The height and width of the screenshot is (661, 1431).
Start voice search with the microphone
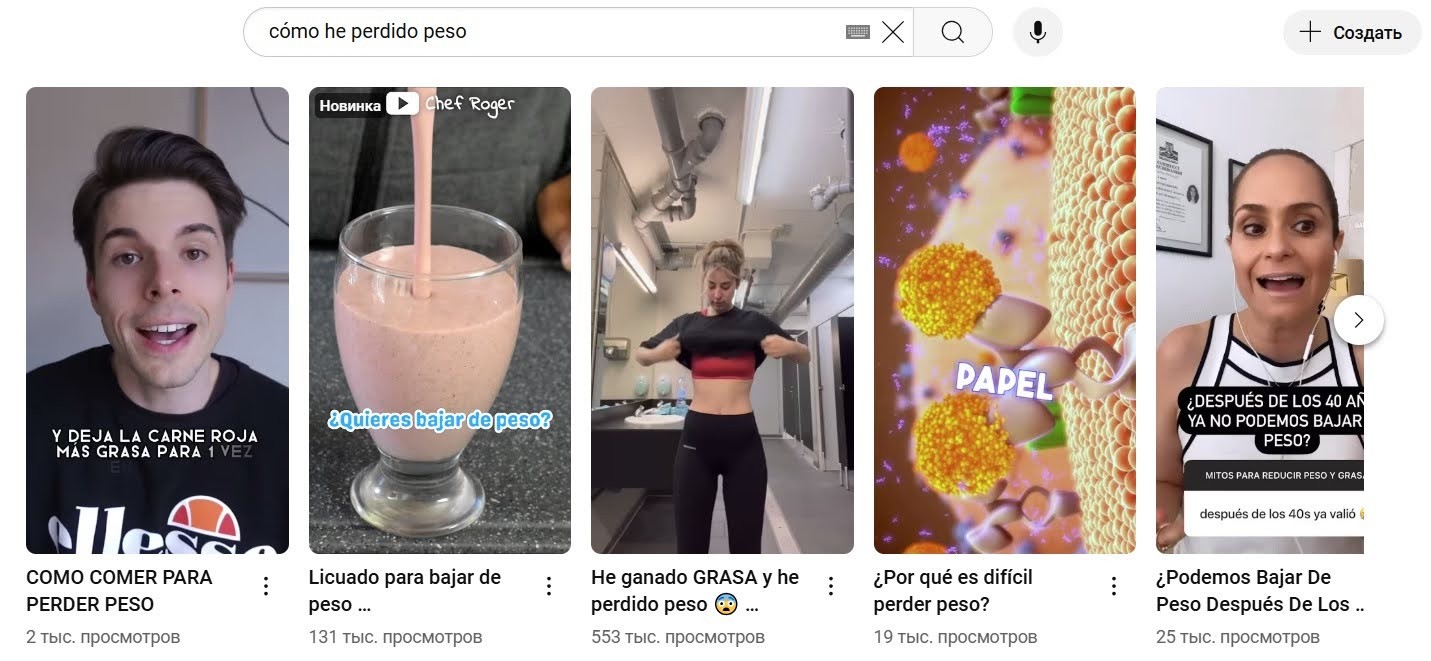[1037, 32]
